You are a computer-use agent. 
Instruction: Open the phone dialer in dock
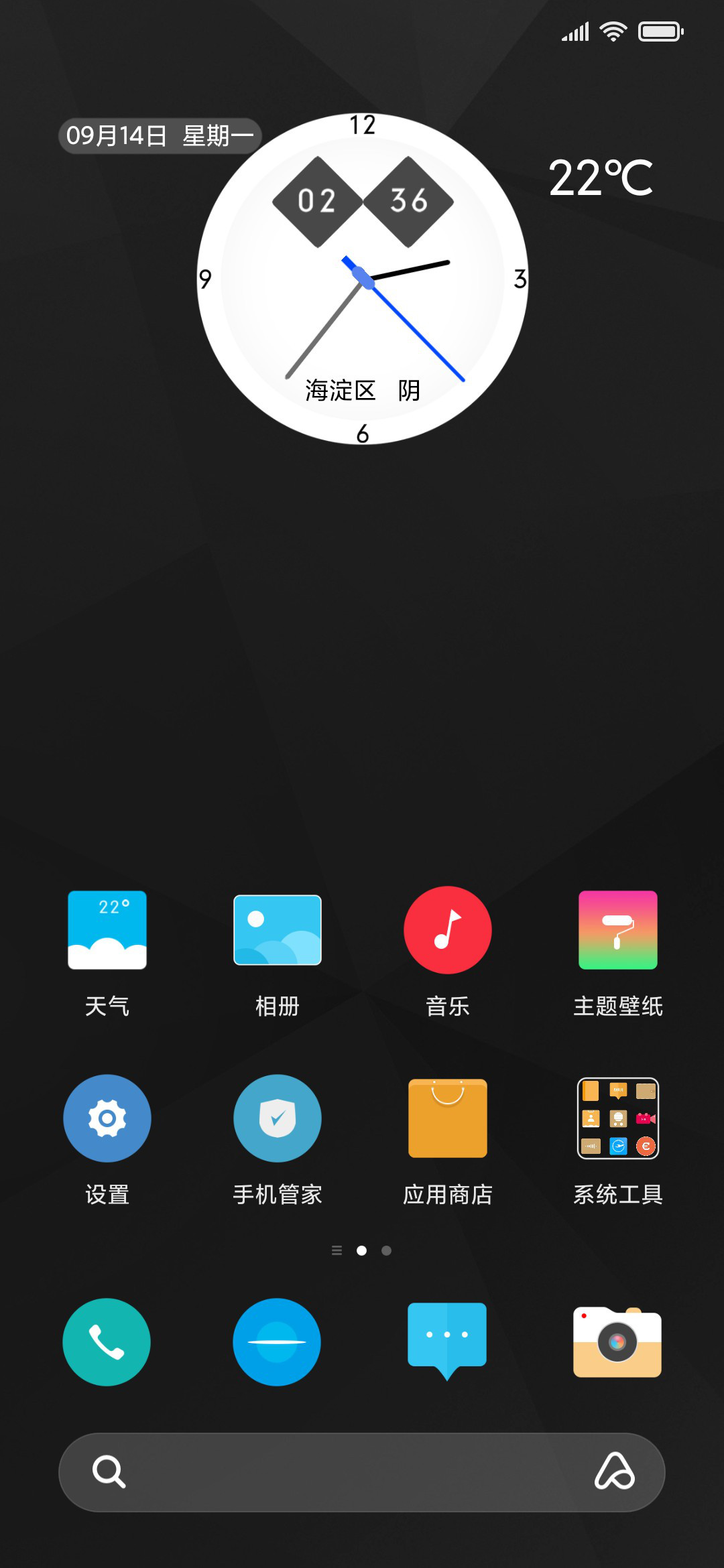click(x=107, y=1342)
